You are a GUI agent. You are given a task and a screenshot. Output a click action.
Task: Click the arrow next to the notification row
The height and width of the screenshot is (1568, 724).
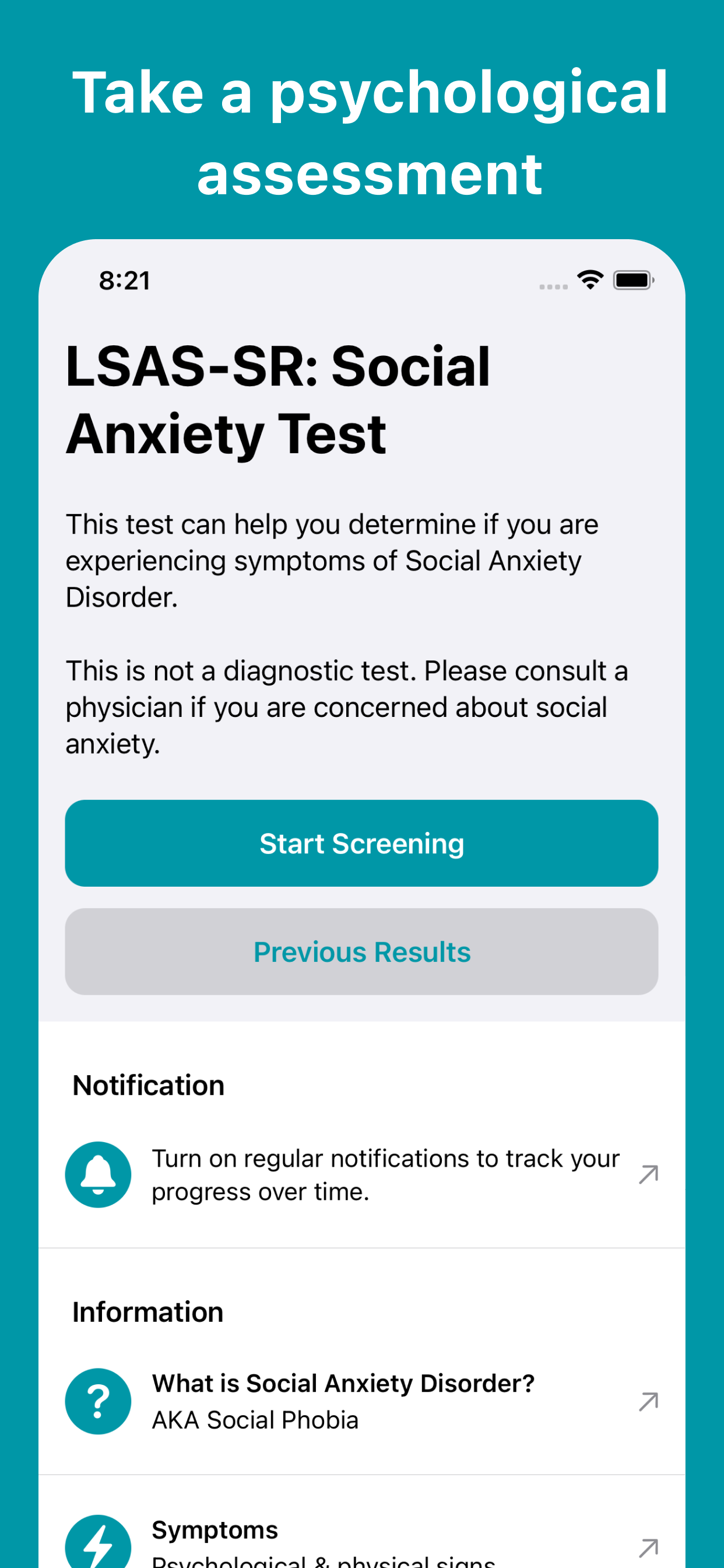click(649, 1175)
